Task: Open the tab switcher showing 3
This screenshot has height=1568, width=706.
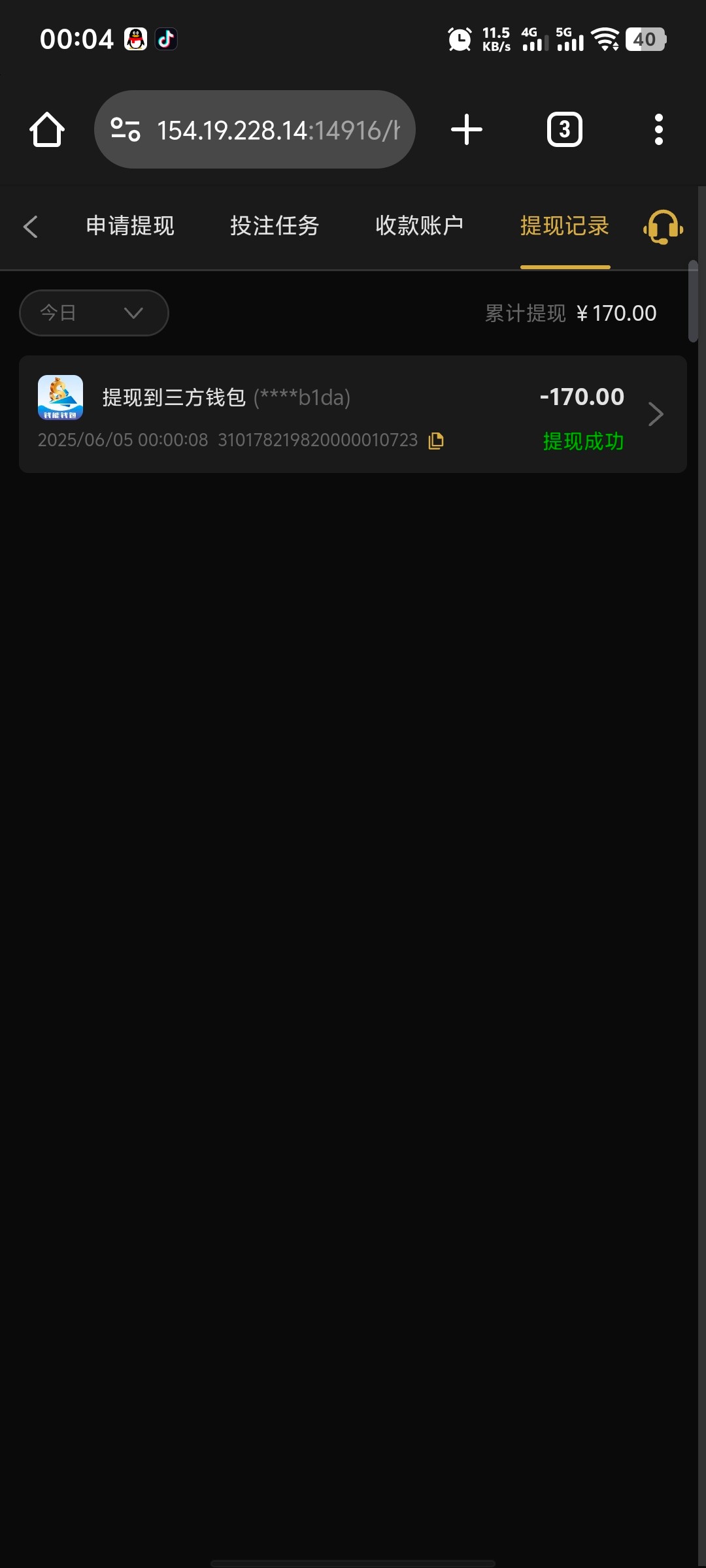Action: 565,129
